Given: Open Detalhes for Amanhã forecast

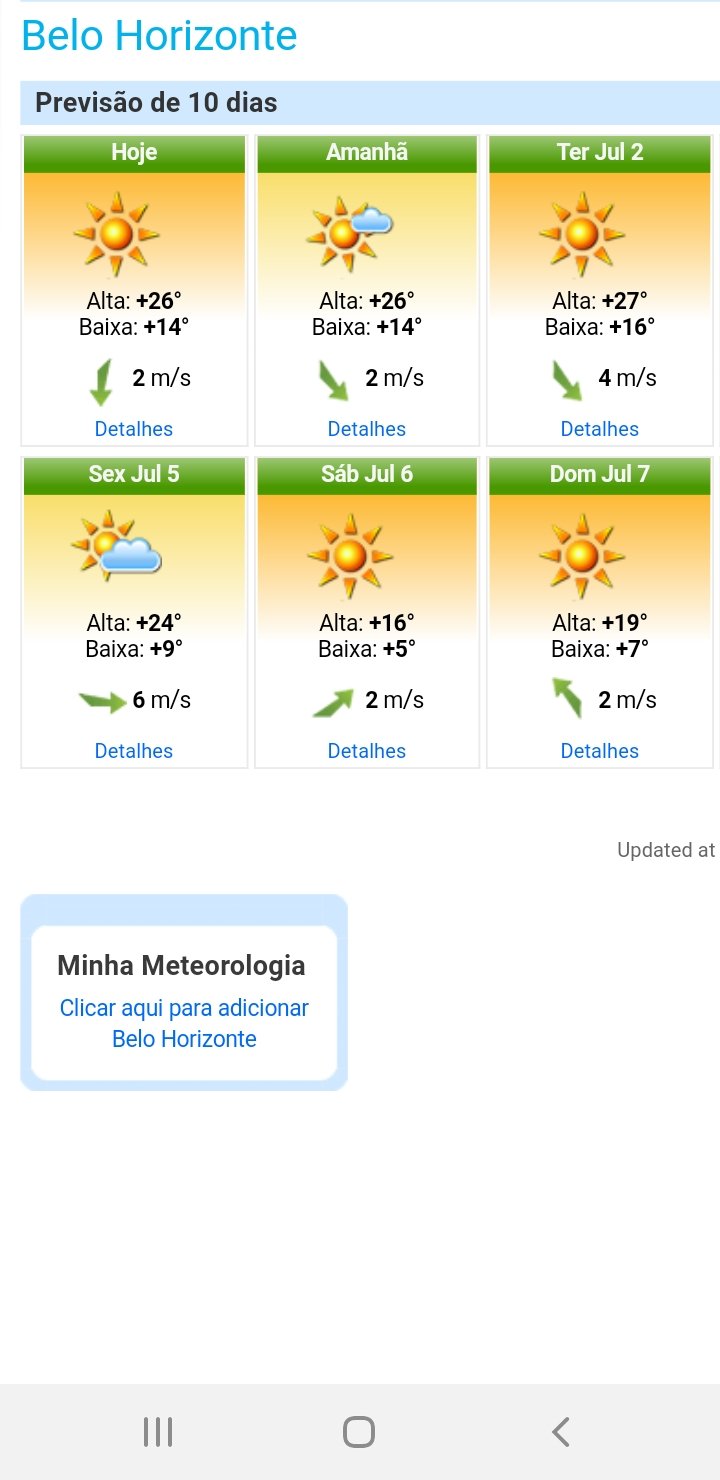Looking at the screenshot, I should coord(367,429).
